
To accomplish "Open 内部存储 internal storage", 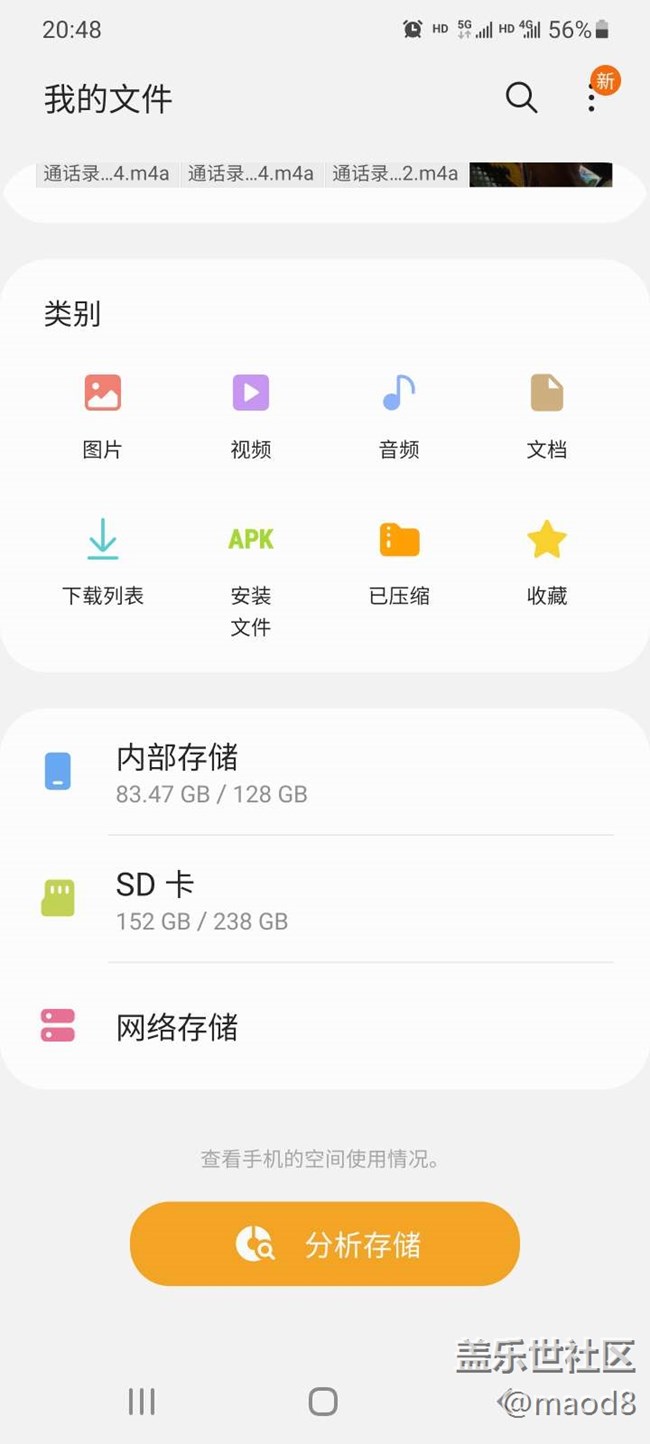I will (x=325, y=772).
